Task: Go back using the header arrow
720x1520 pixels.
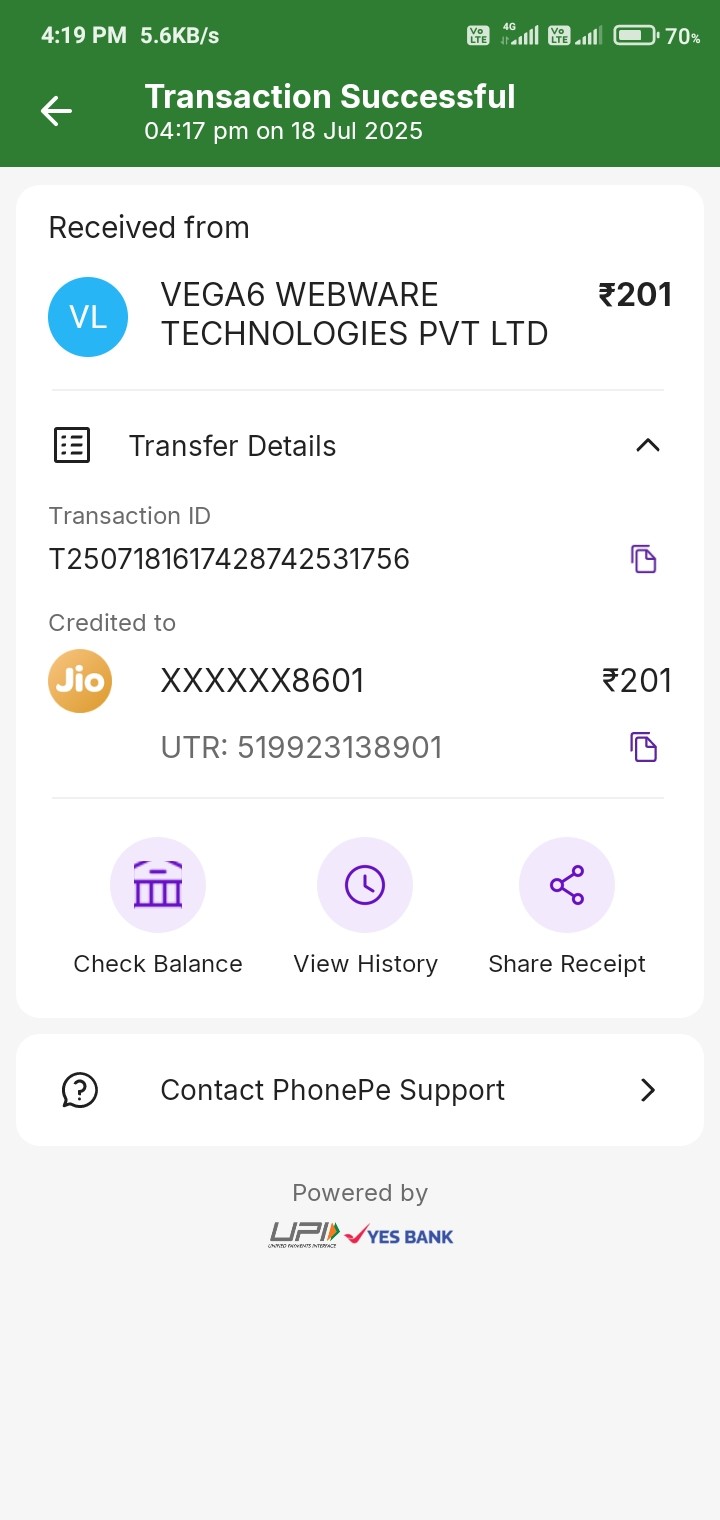Action: 56,111
